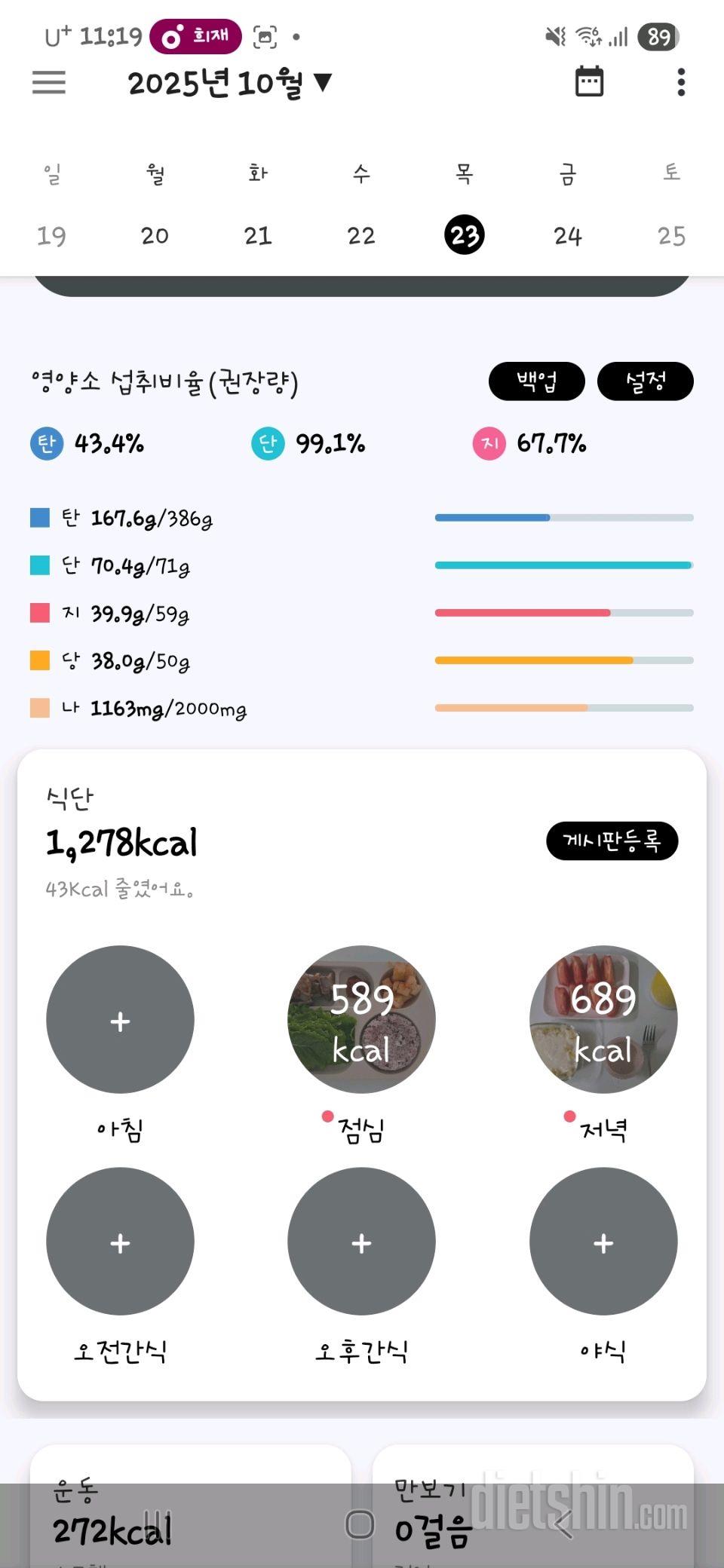This screenshot has width=724, height=1568.
Task: Tap the 백업 button
Action: click(x=536, y=381)
